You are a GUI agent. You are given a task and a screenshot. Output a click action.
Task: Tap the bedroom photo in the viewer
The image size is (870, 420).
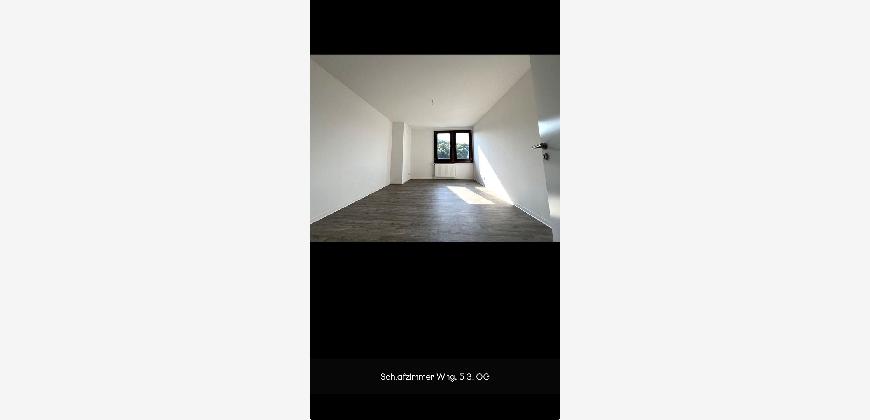(434, 148)
